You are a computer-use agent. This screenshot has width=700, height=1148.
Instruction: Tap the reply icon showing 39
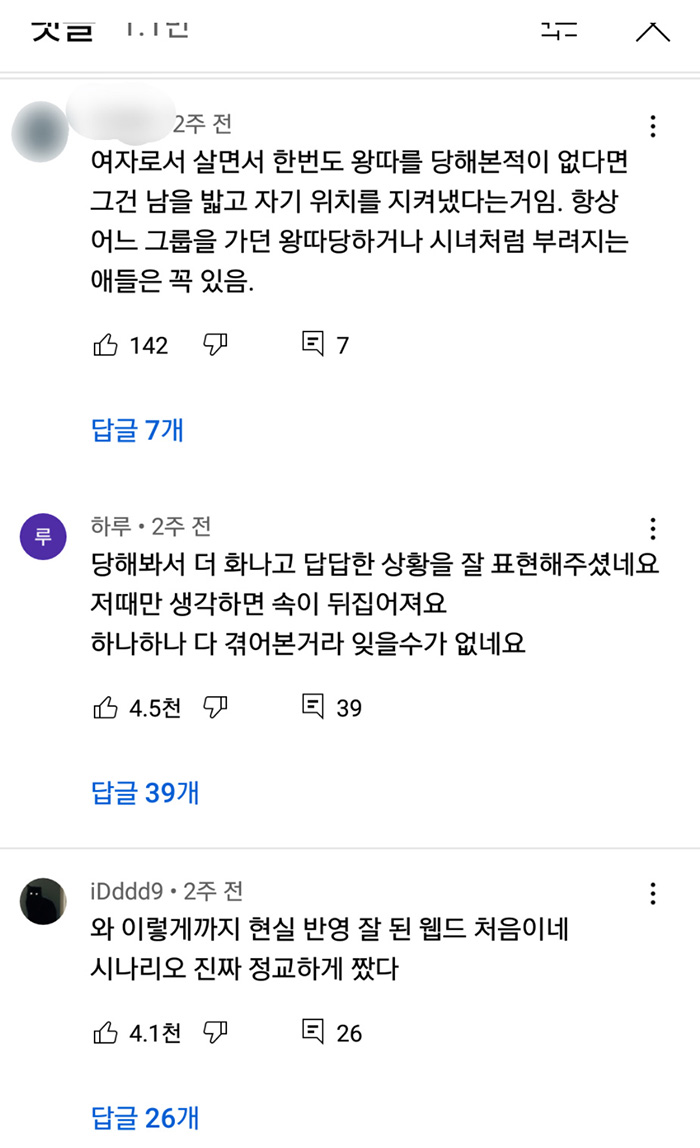click(x=313, y=708)
